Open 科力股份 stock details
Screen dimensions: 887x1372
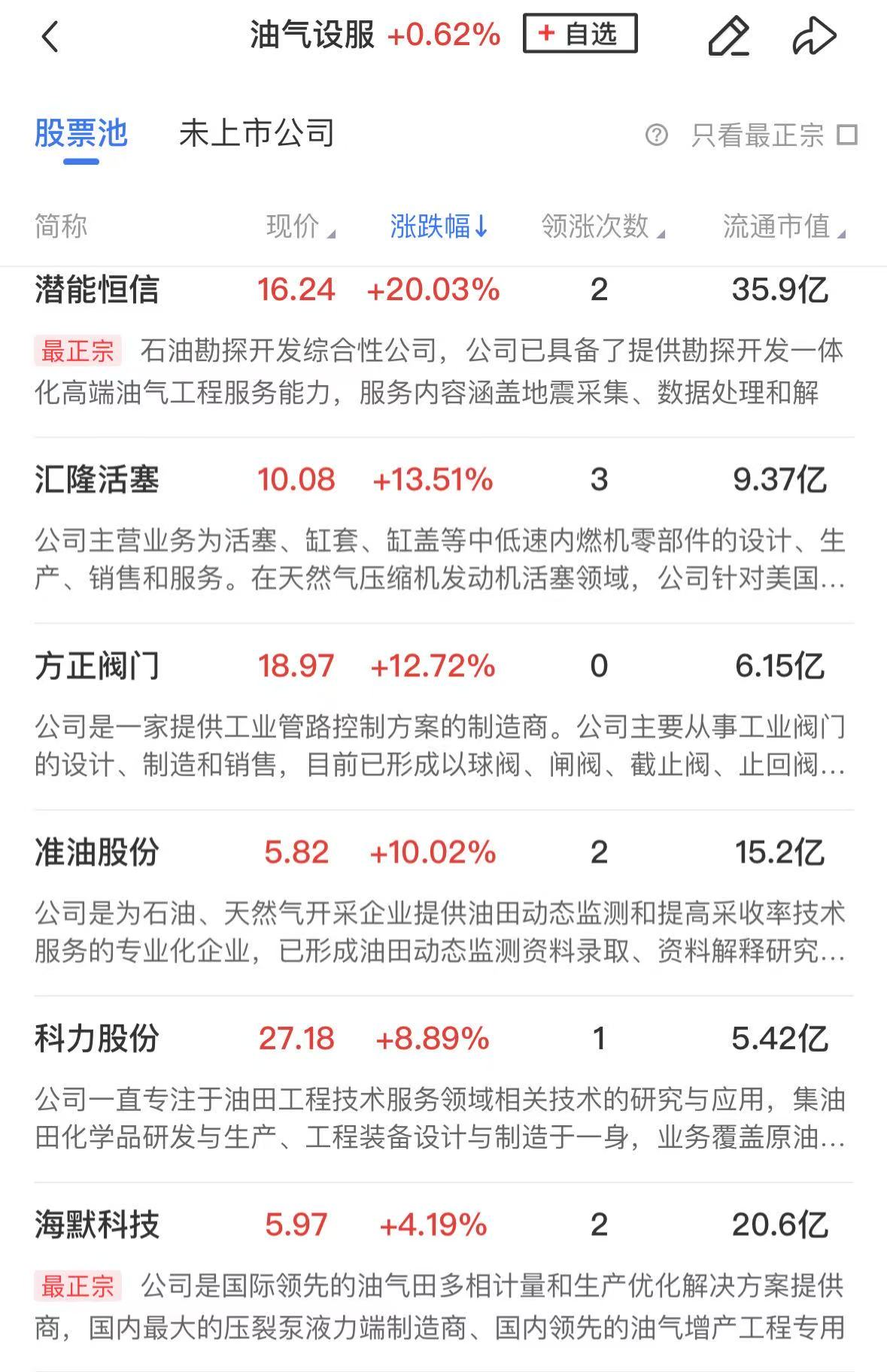pyautogui.click(x=97, y=1040)
